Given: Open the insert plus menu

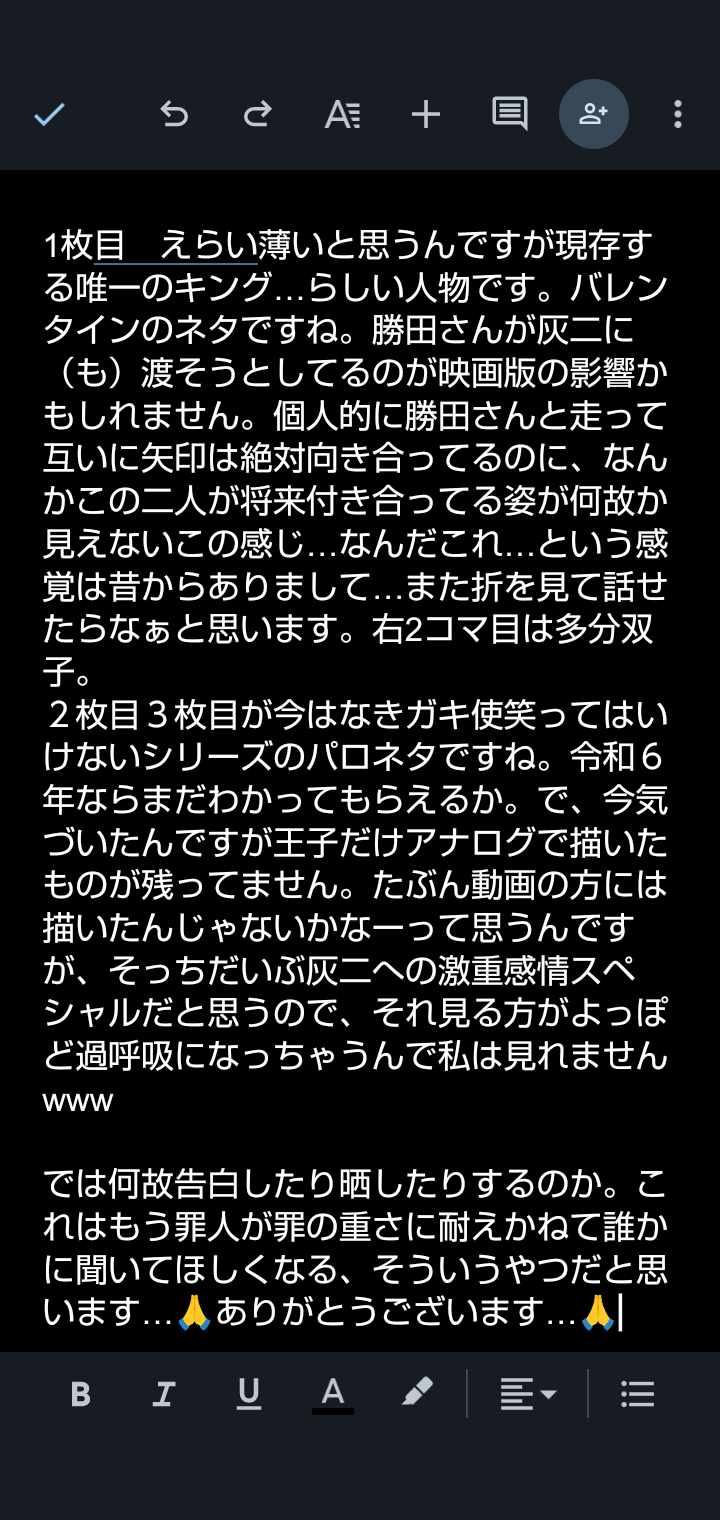Looking at the screenshot, I should click(426, 115).
